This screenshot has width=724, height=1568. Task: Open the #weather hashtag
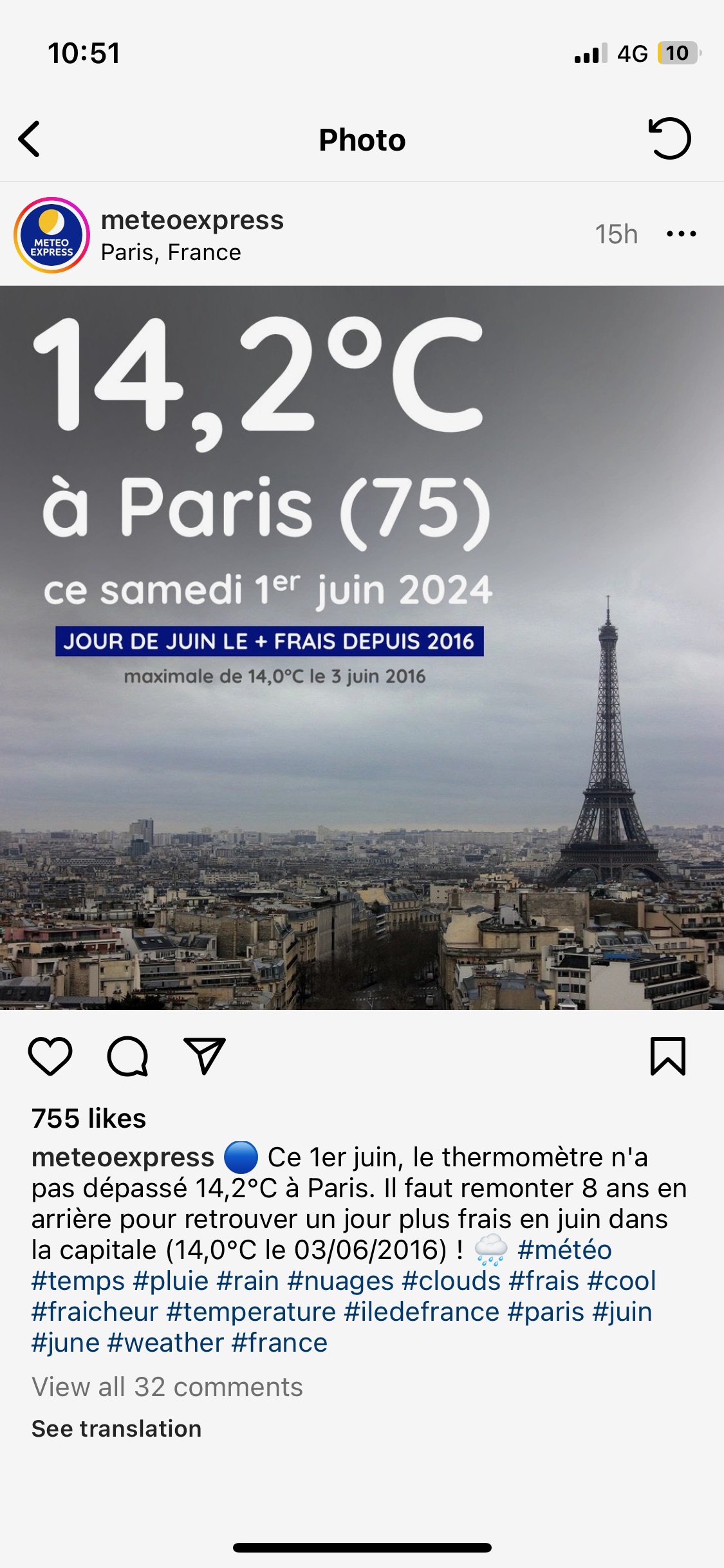point(165,1343)
